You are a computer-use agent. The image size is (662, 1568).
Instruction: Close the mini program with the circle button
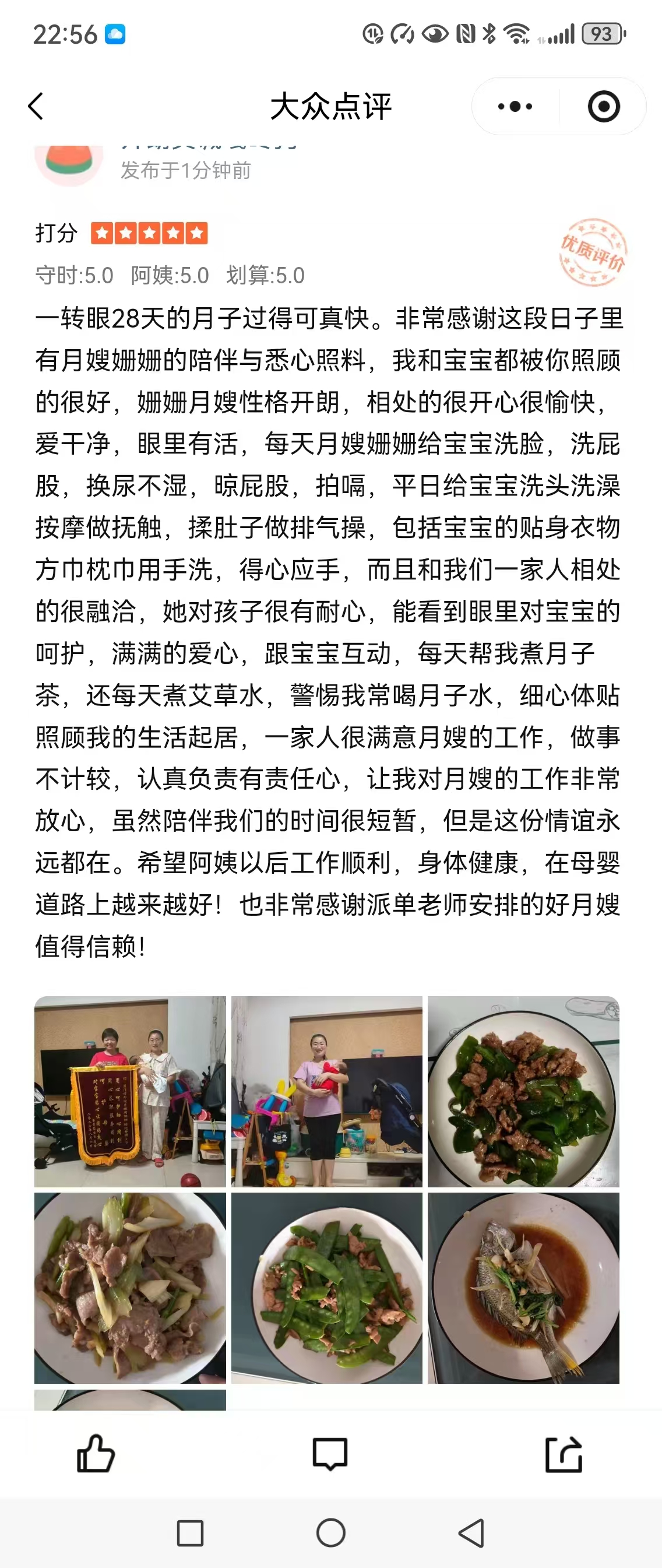pyautogui.click(x=604, y=107)
